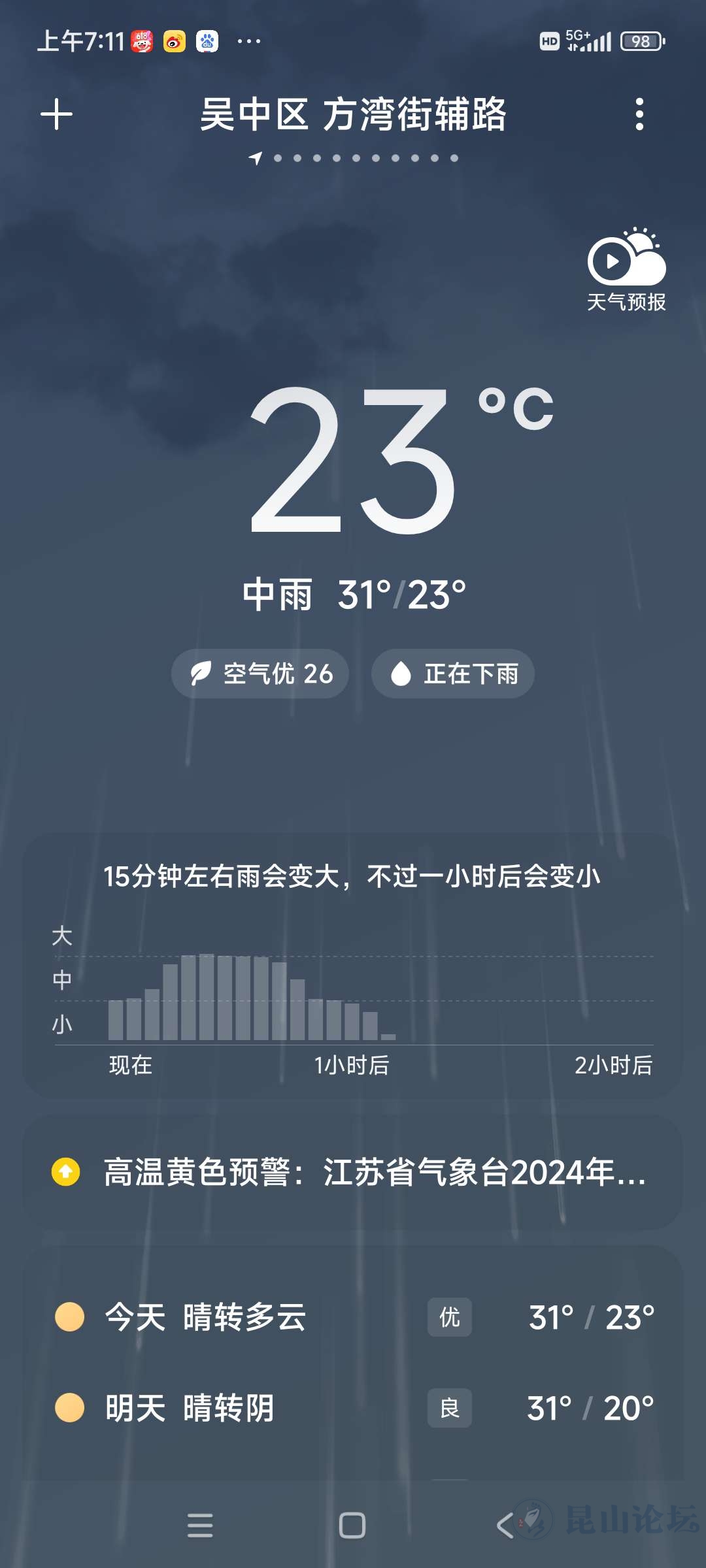706x1568 pixels.
Task: Open the minute-by-minute rainfall forecast card
Action: tap(353, 967)
